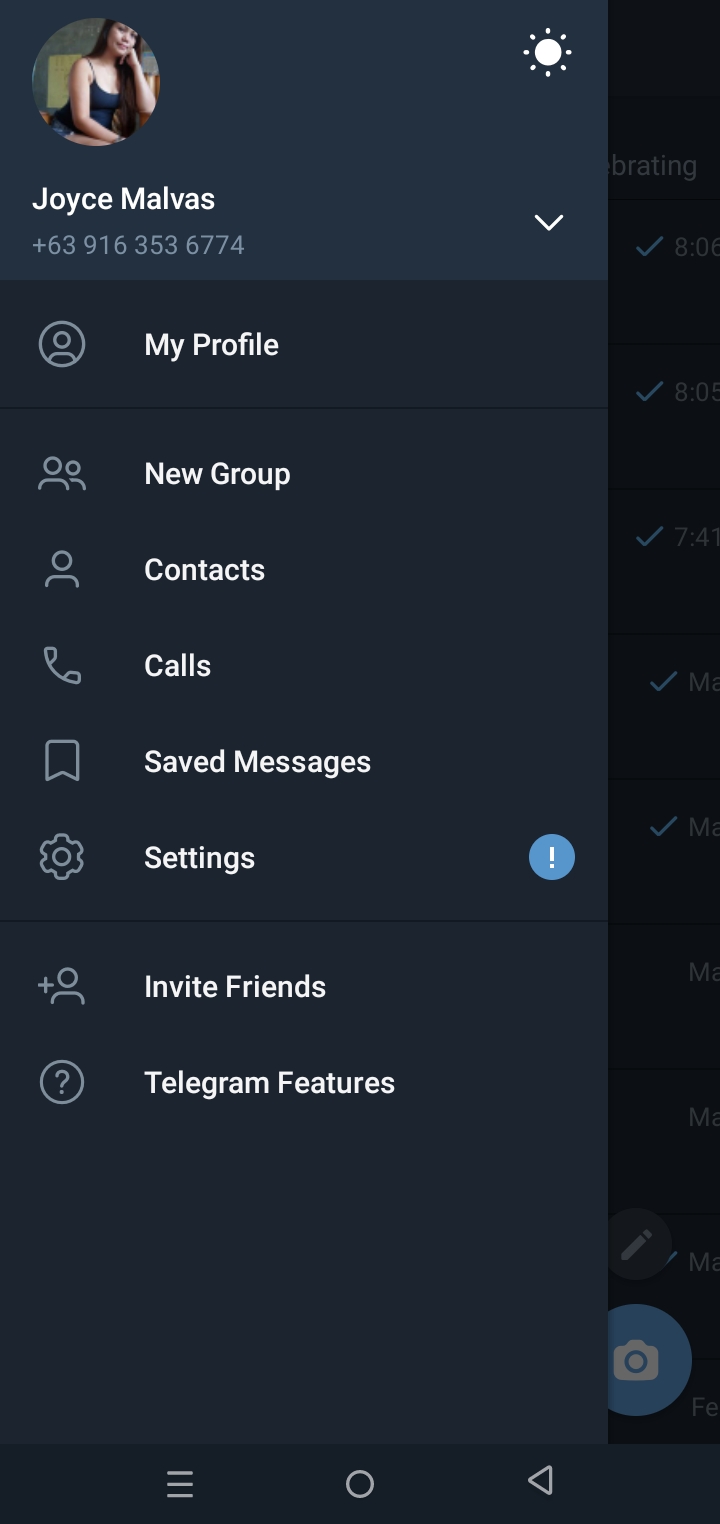Open Telegram Features

click(x=304, y=1083)
